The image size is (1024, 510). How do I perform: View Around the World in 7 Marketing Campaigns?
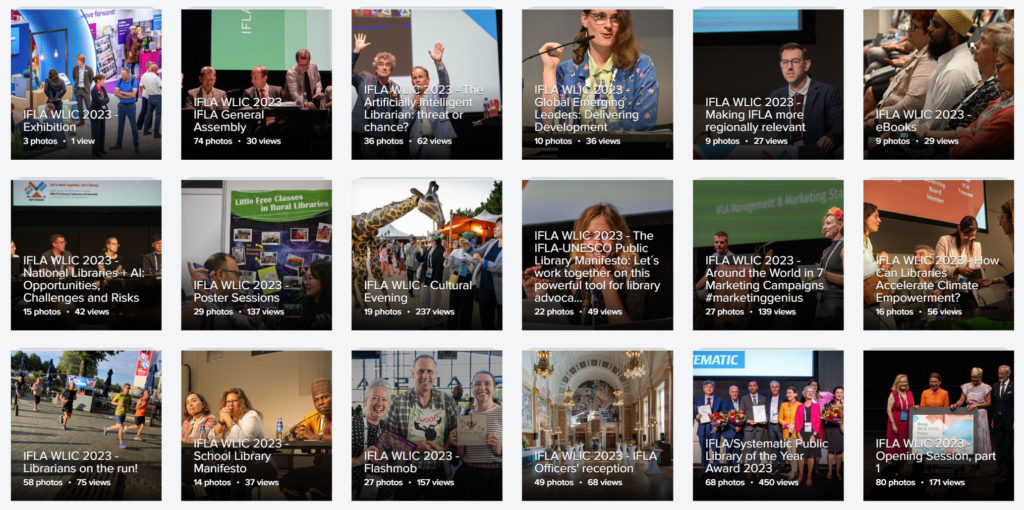(x=767, y=255)
